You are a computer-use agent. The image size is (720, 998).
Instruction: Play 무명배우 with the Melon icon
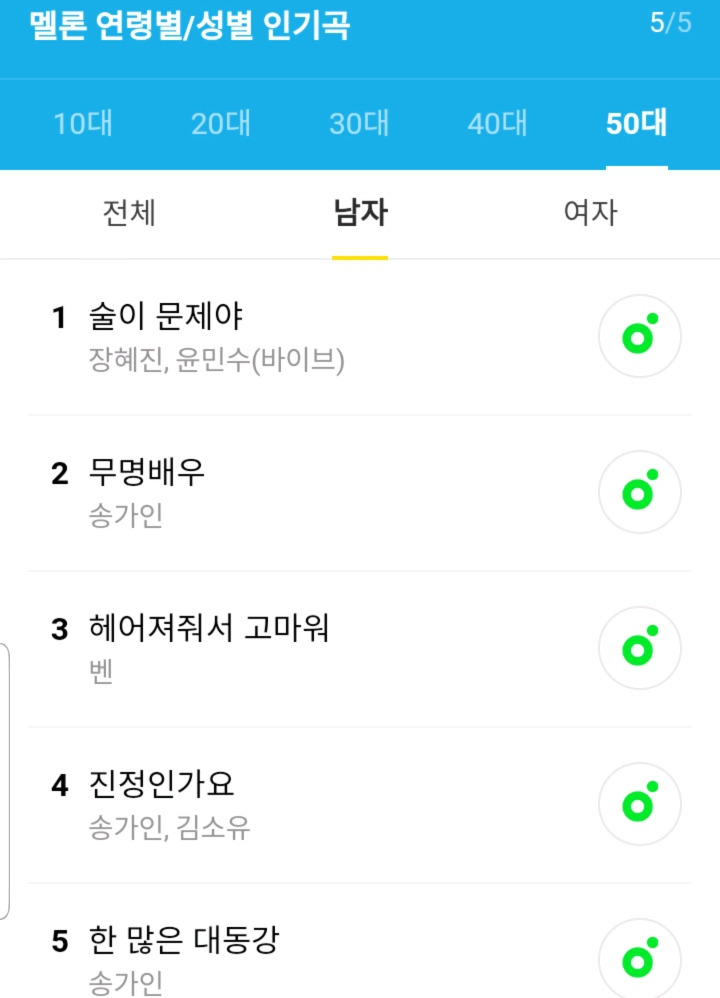[639, 492]
